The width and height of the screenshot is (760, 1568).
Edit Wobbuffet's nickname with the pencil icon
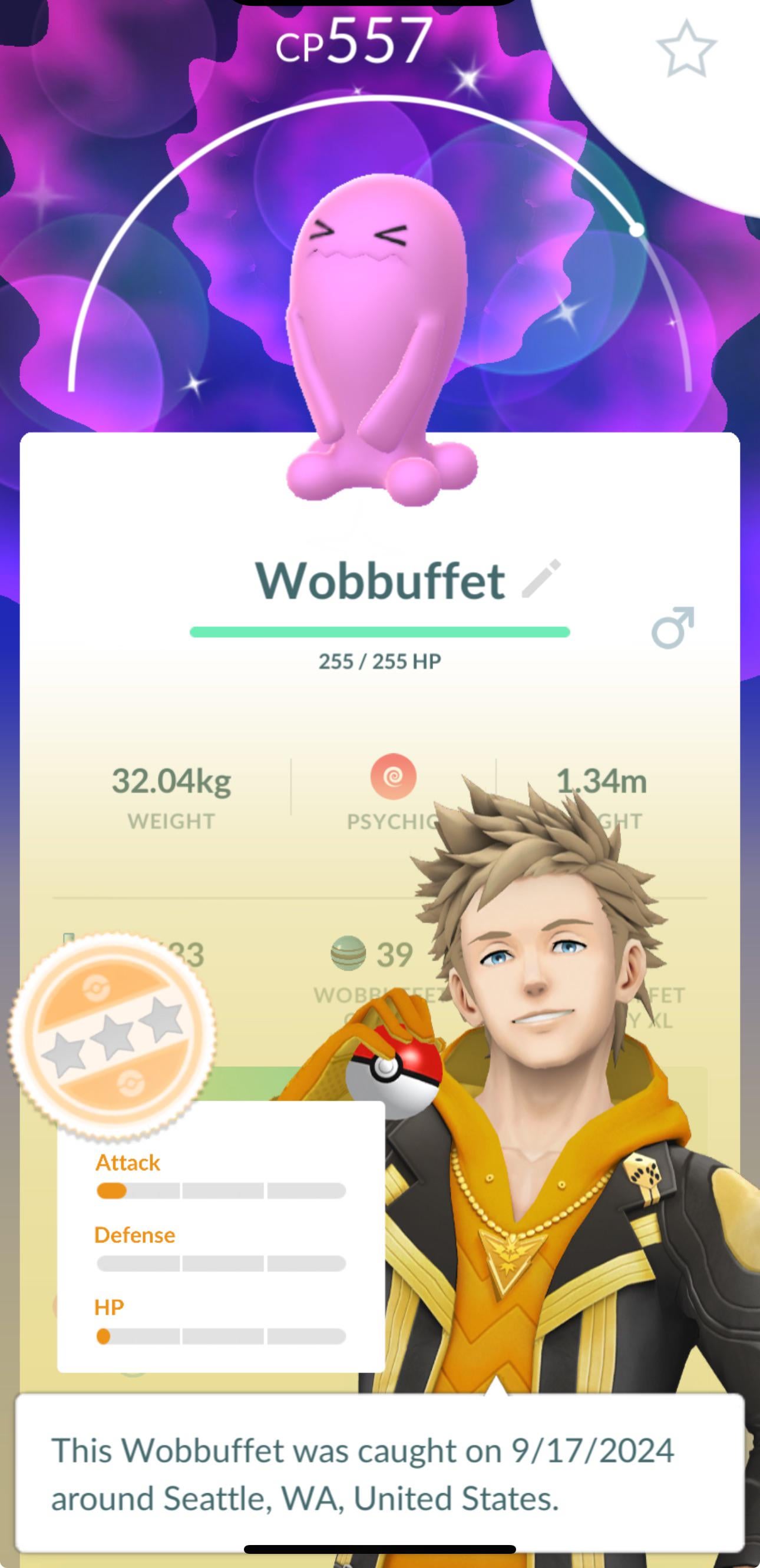click(x=541, y=579)
